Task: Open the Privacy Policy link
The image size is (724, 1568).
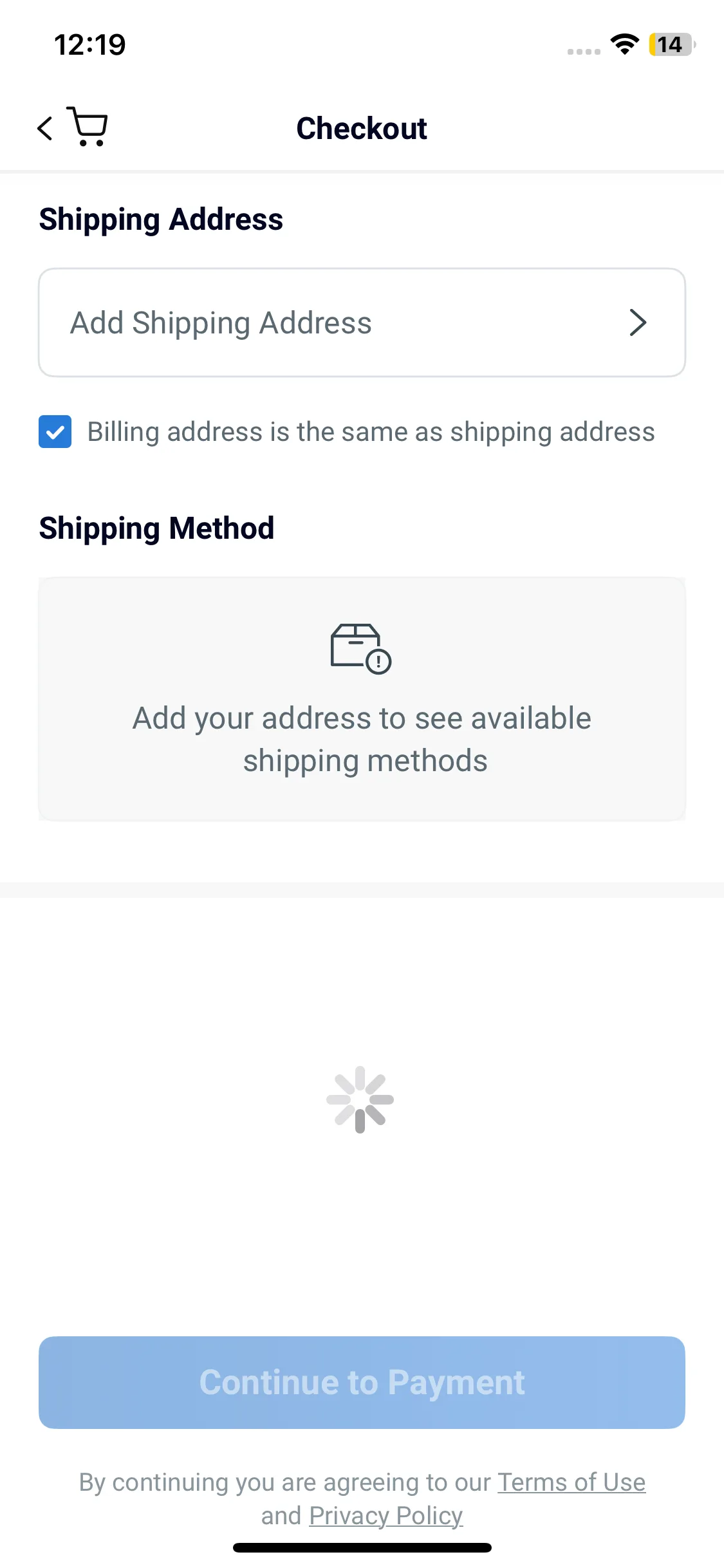Action: [x=386, y=1515]
